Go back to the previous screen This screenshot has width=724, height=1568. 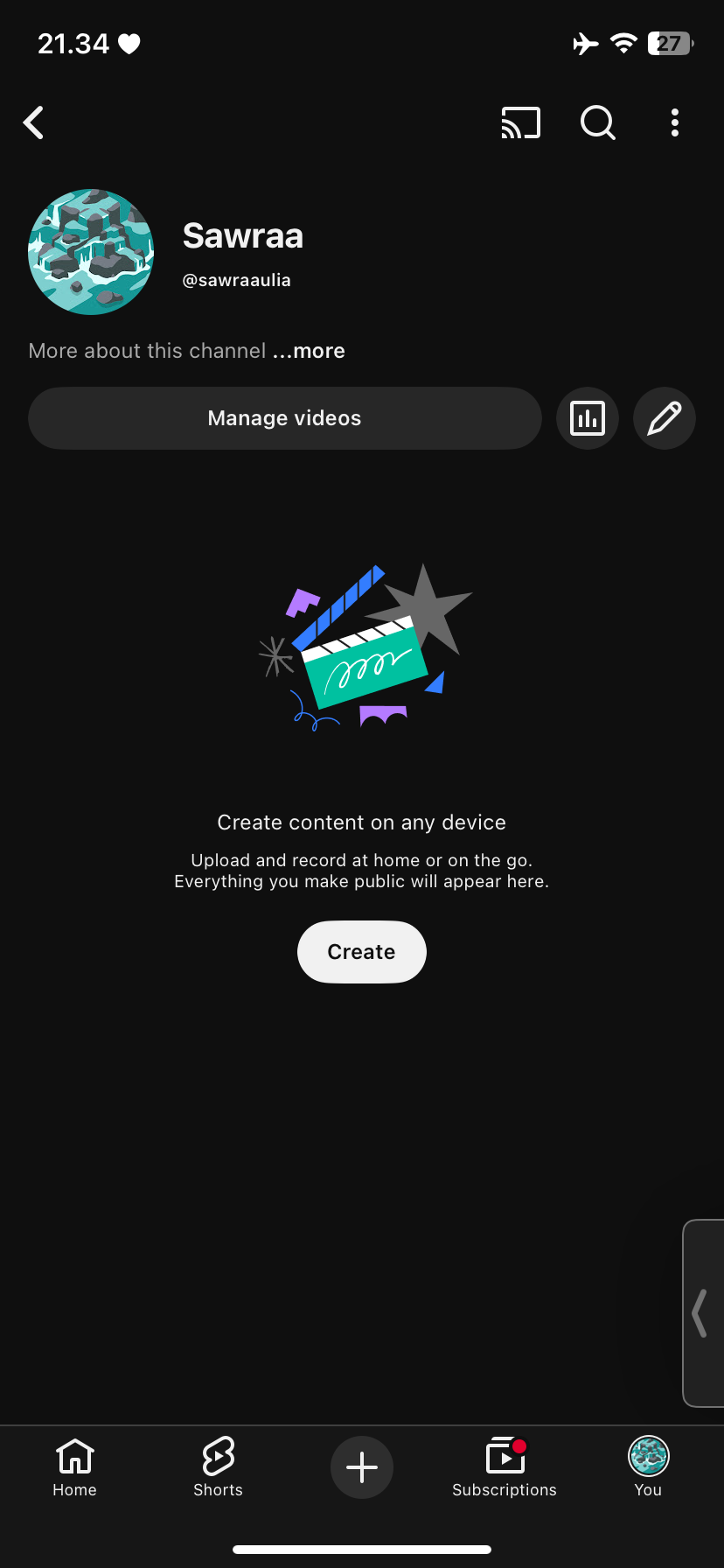[34, 123]
